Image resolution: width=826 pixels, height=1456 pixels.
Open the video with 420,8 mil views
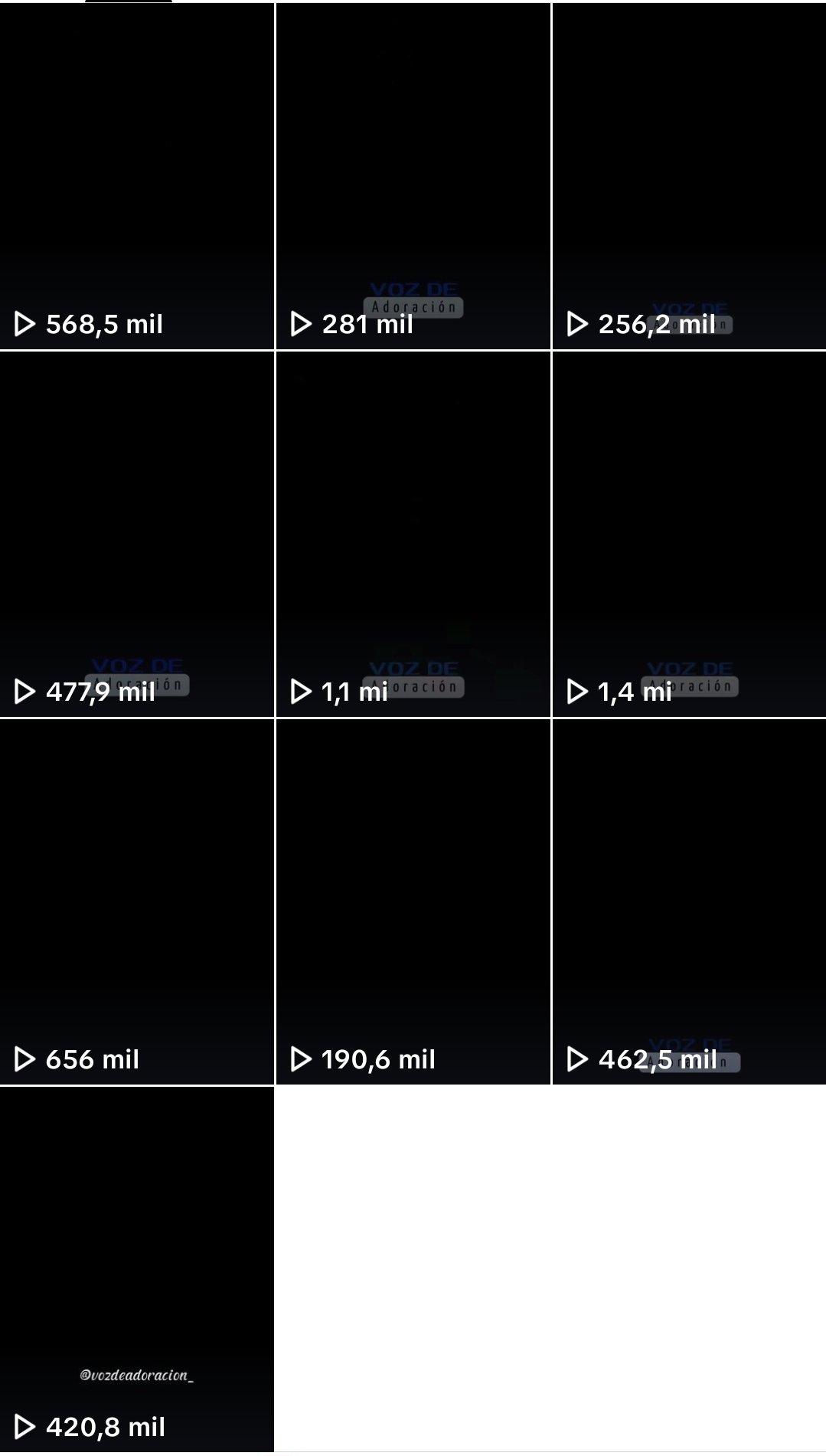[x=137, y=1269]
